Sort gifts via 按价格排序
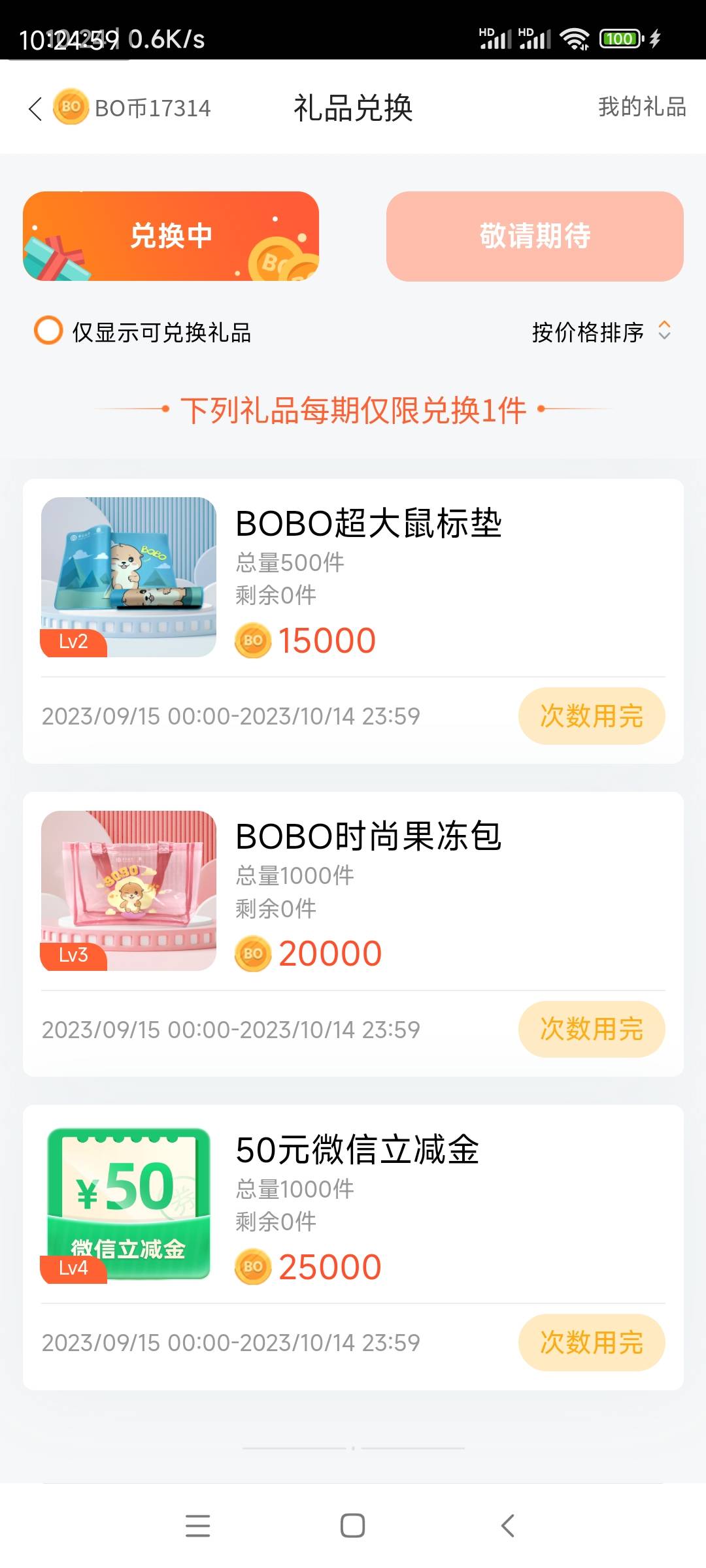Screen dimensions: 706x1568 coord(600,332)
